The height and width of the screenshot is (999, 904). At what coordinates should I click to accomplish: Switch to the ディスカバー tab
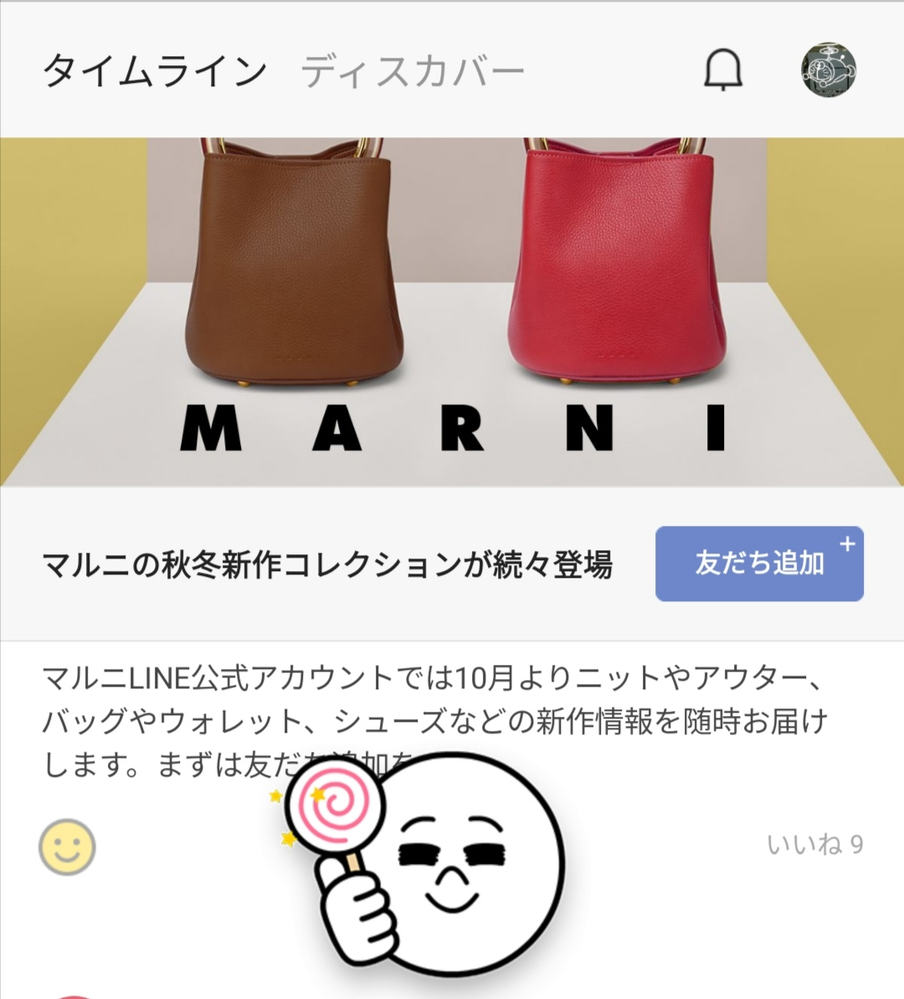coord(412,72)
